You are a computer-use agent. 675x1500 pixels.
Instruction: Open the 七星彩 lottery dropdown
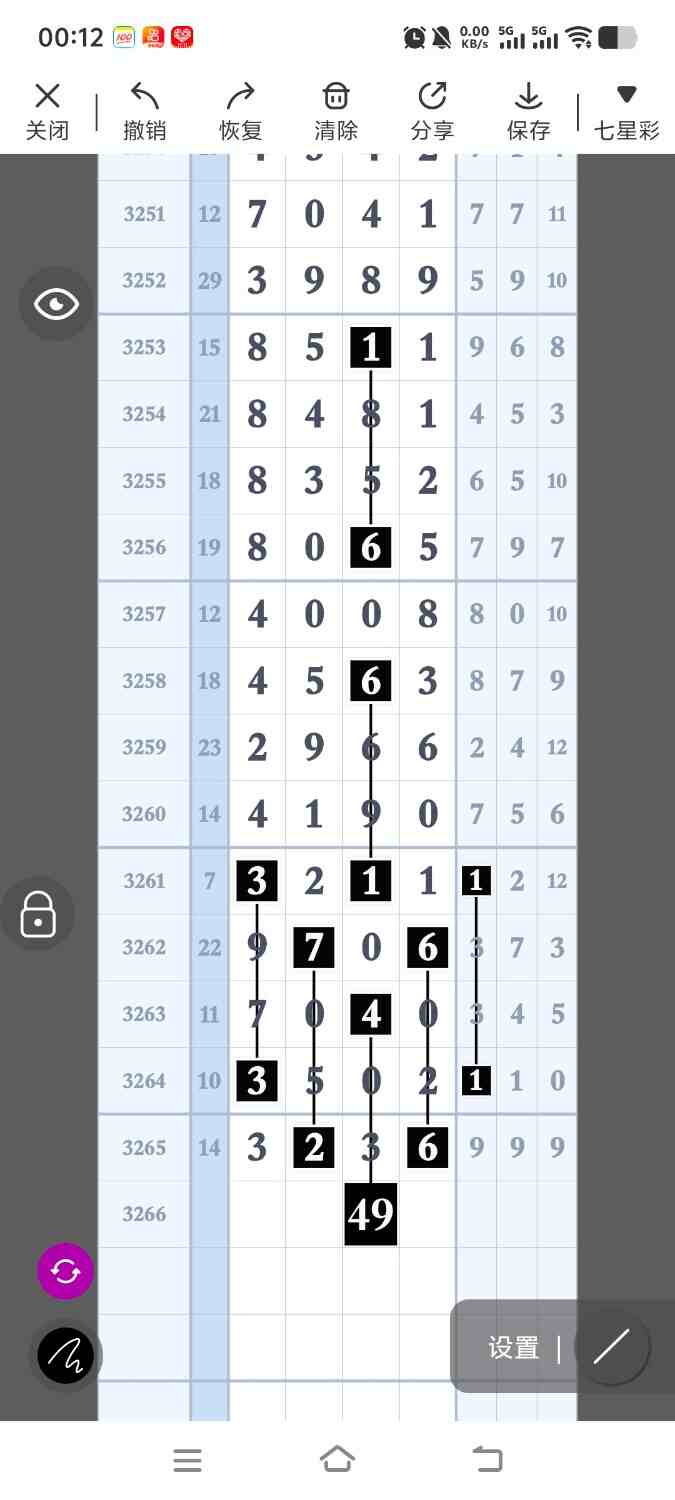coord(626,111)
